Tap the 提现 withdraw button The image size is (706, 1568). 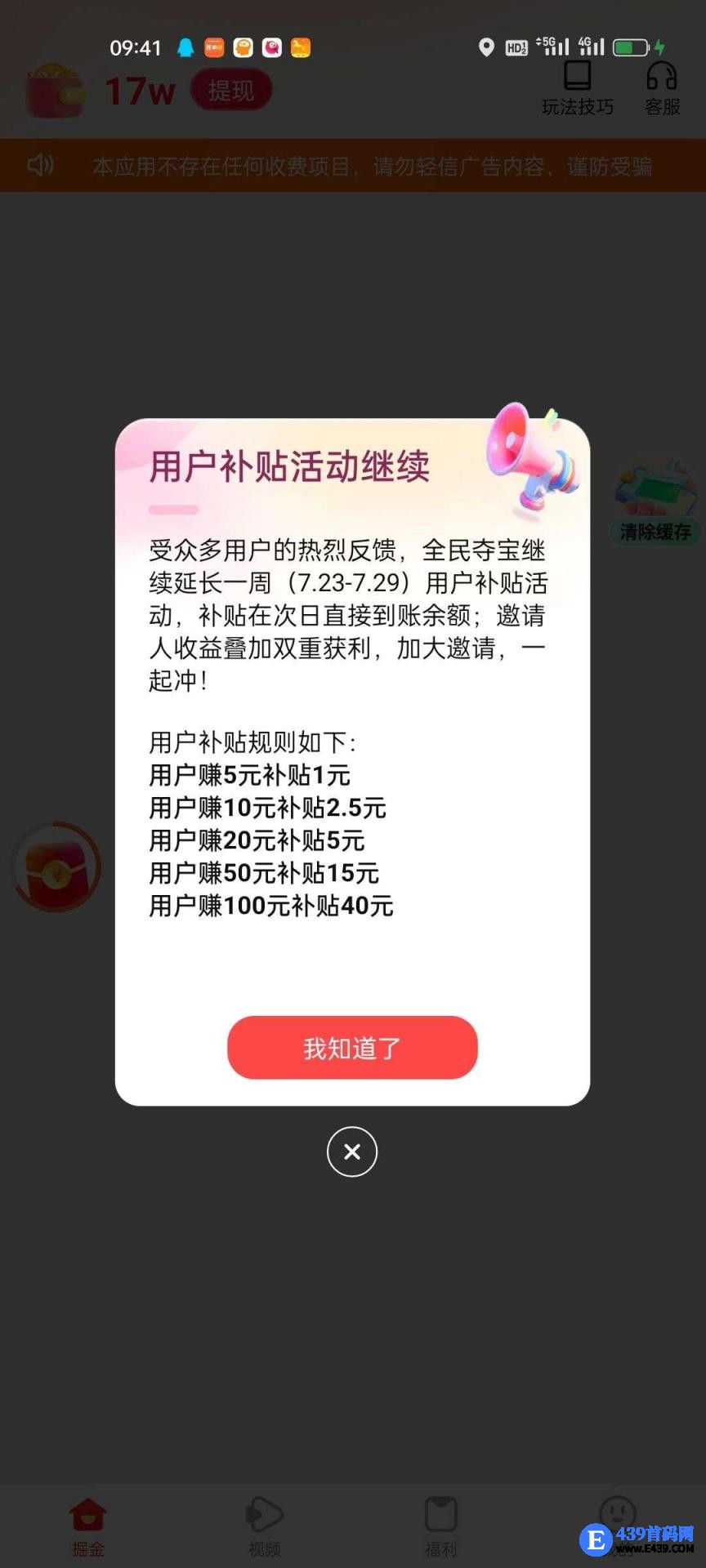point(230,90)
